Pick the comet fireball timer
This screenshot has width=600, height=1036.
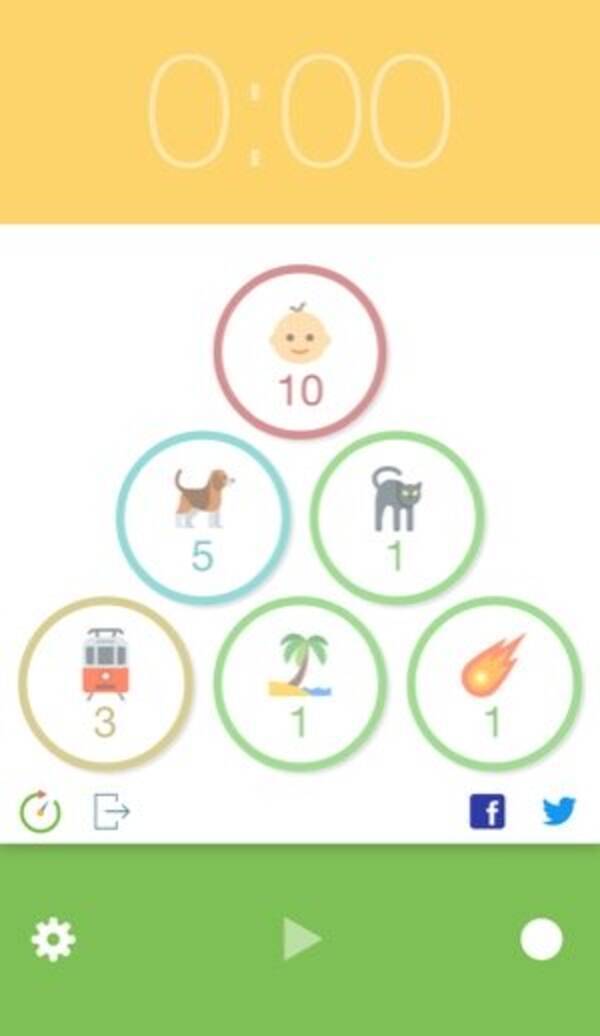[494, 683]
